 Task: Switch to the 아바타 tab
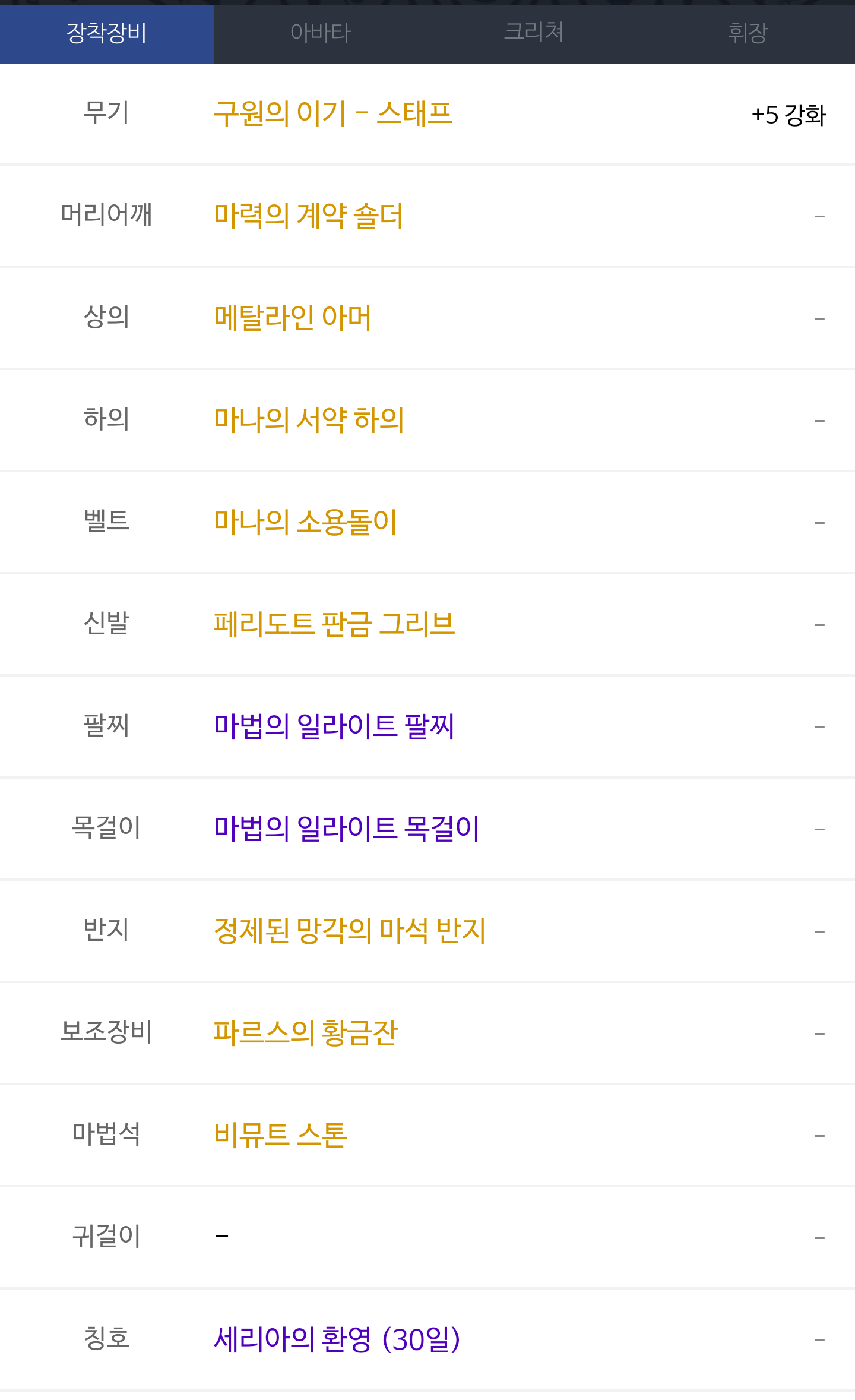click(x=321, y=33)
